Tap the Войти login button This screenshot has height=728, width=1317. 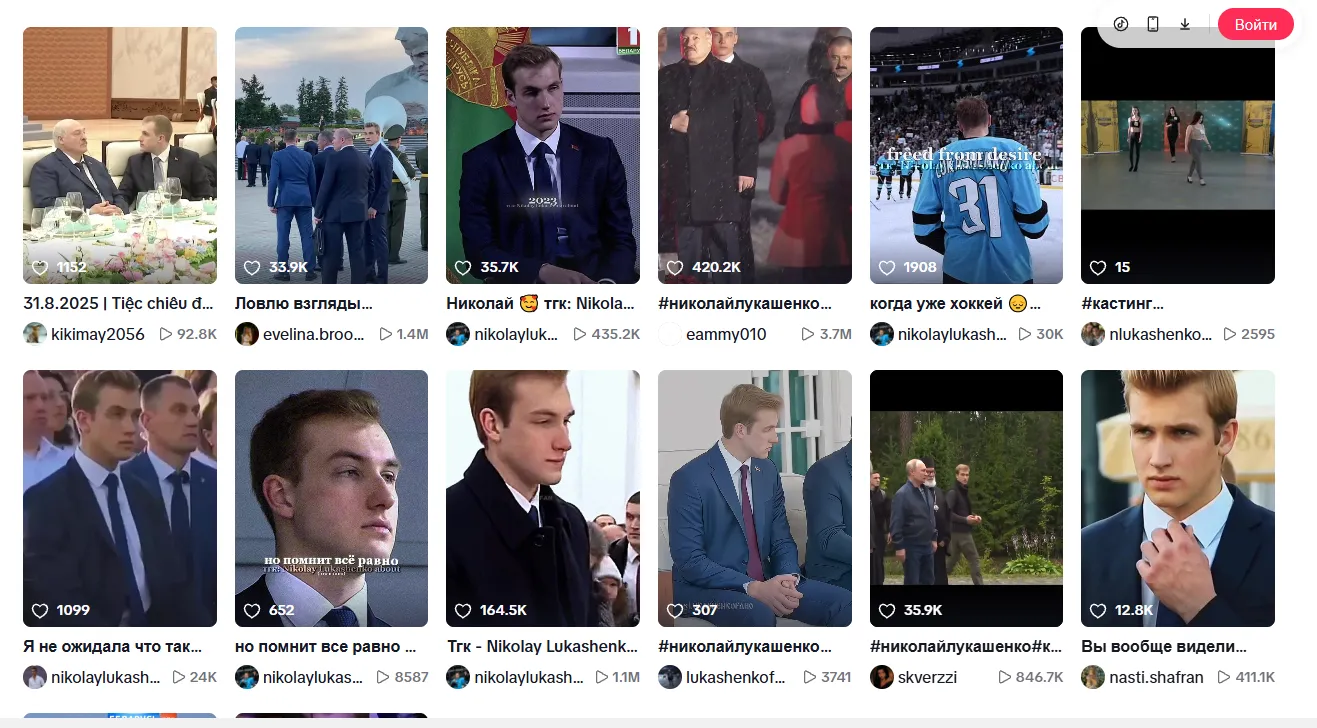tap(1255, 25)
